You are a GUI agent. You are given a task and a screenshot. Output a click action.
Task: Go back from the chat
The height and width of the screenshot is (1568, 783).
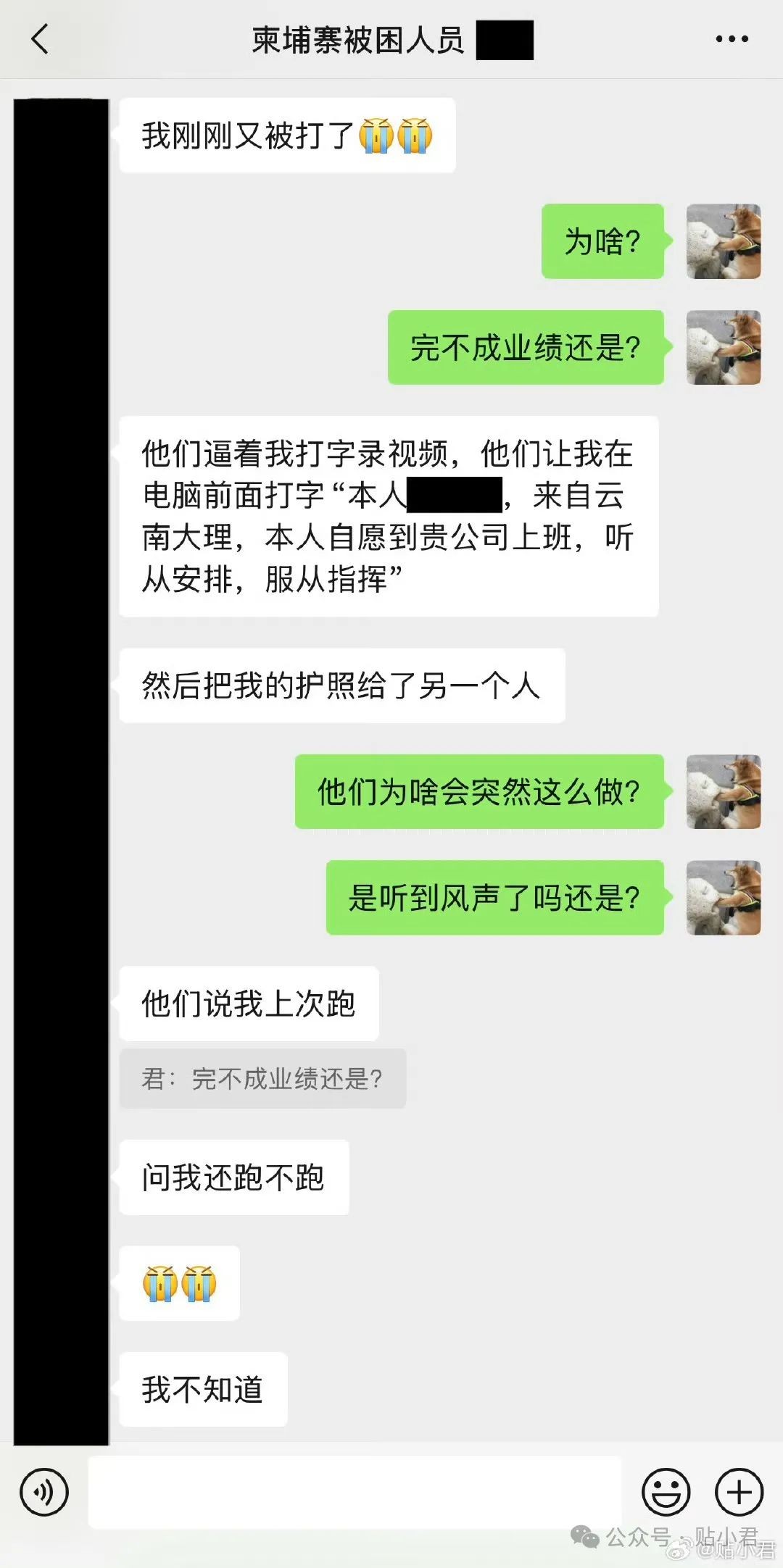41,39
